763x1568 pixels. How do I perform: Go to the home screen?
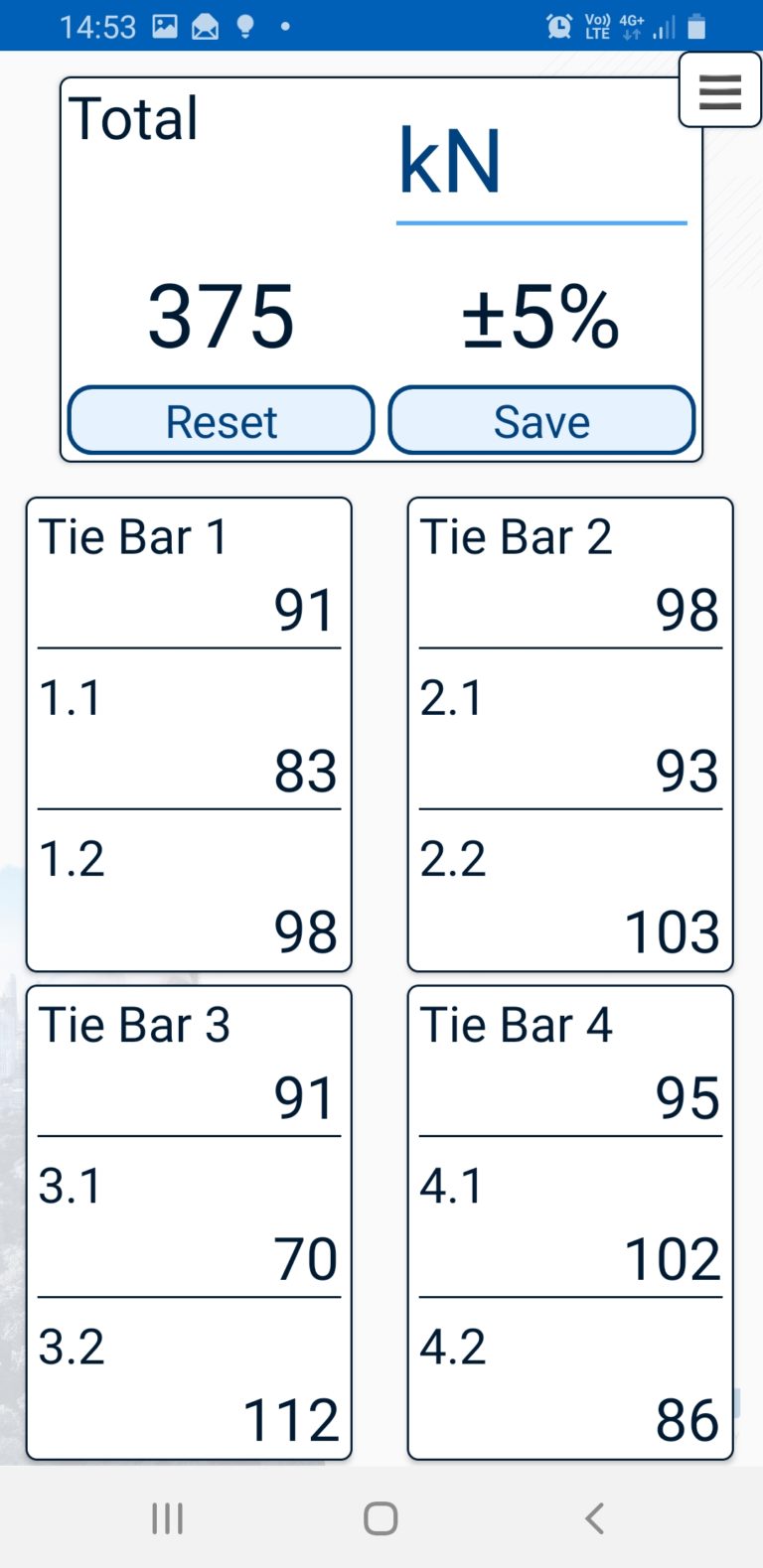click(381, 1517)
